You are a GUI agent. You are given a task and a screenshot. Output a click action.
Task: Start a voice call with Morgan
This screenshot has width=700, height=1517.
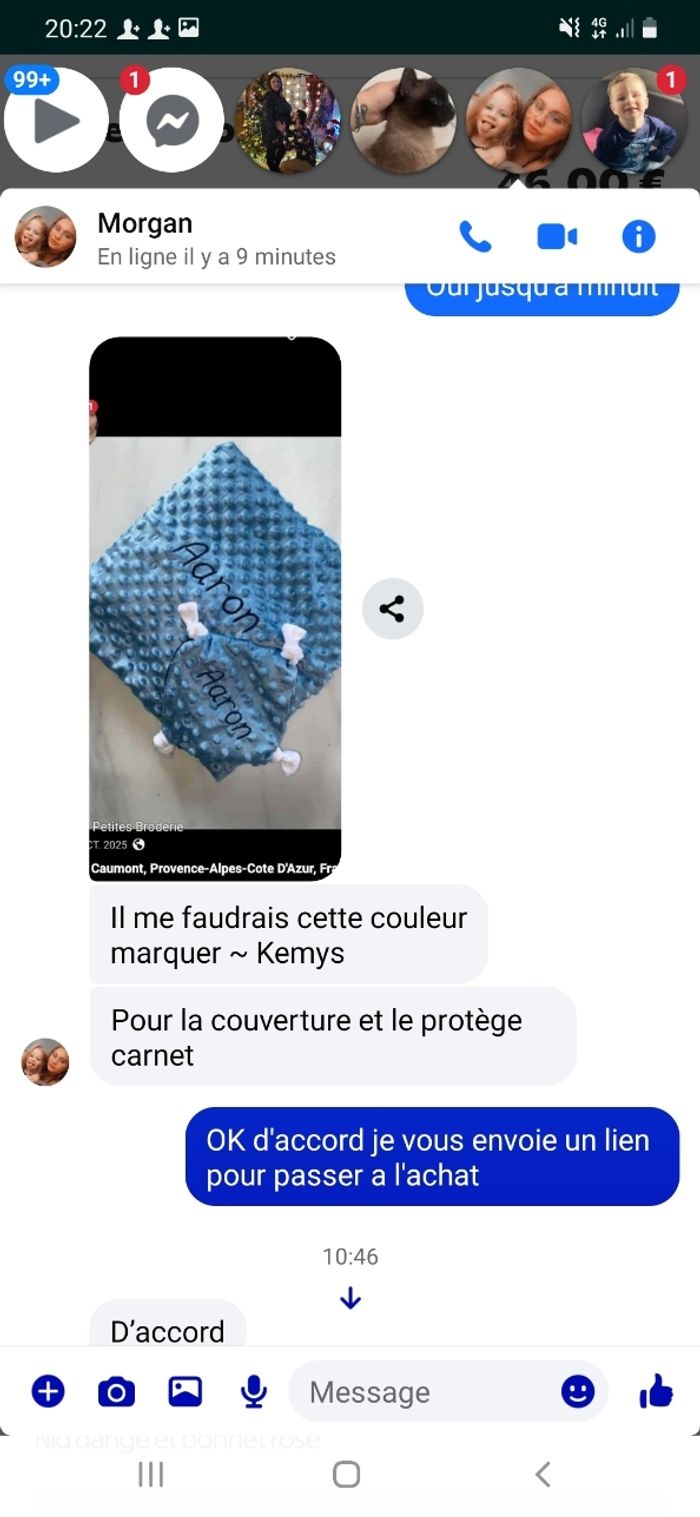[x=475, y=237]
